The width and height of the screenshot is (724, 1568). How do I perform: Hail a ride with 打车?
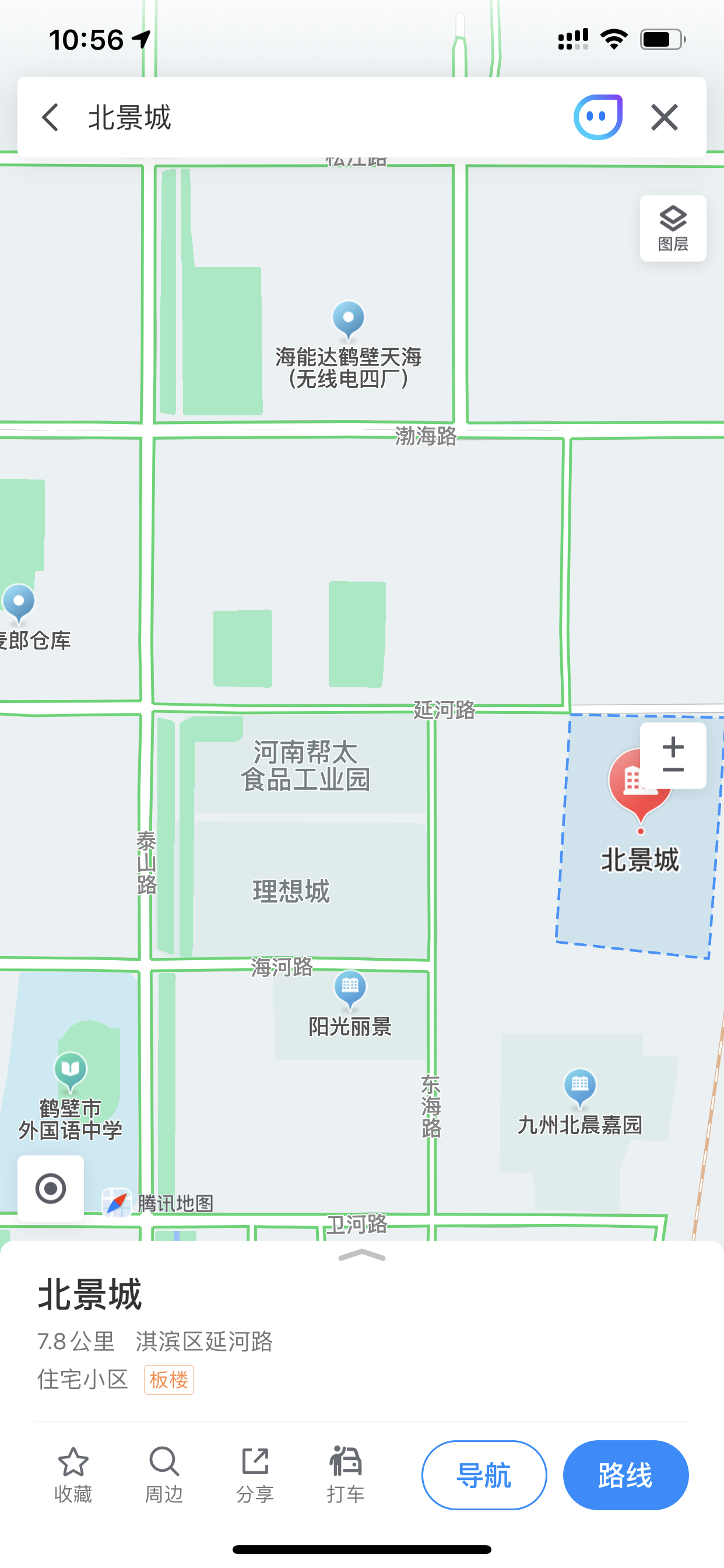click(x=346, y=1474)
